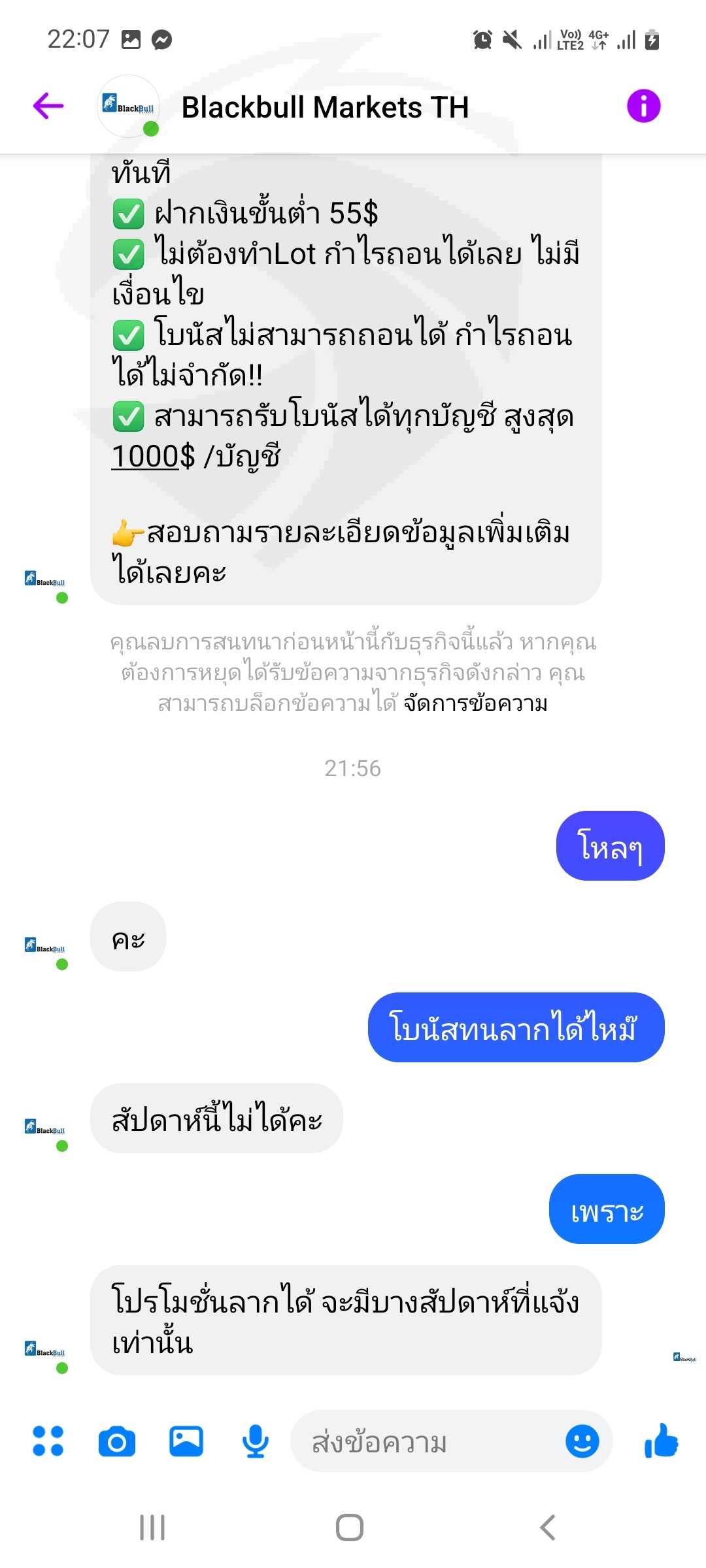Viewport: 706px width, 1568px height.
Task: Go back using the purple arrow
Action: [x=48, y=106]
